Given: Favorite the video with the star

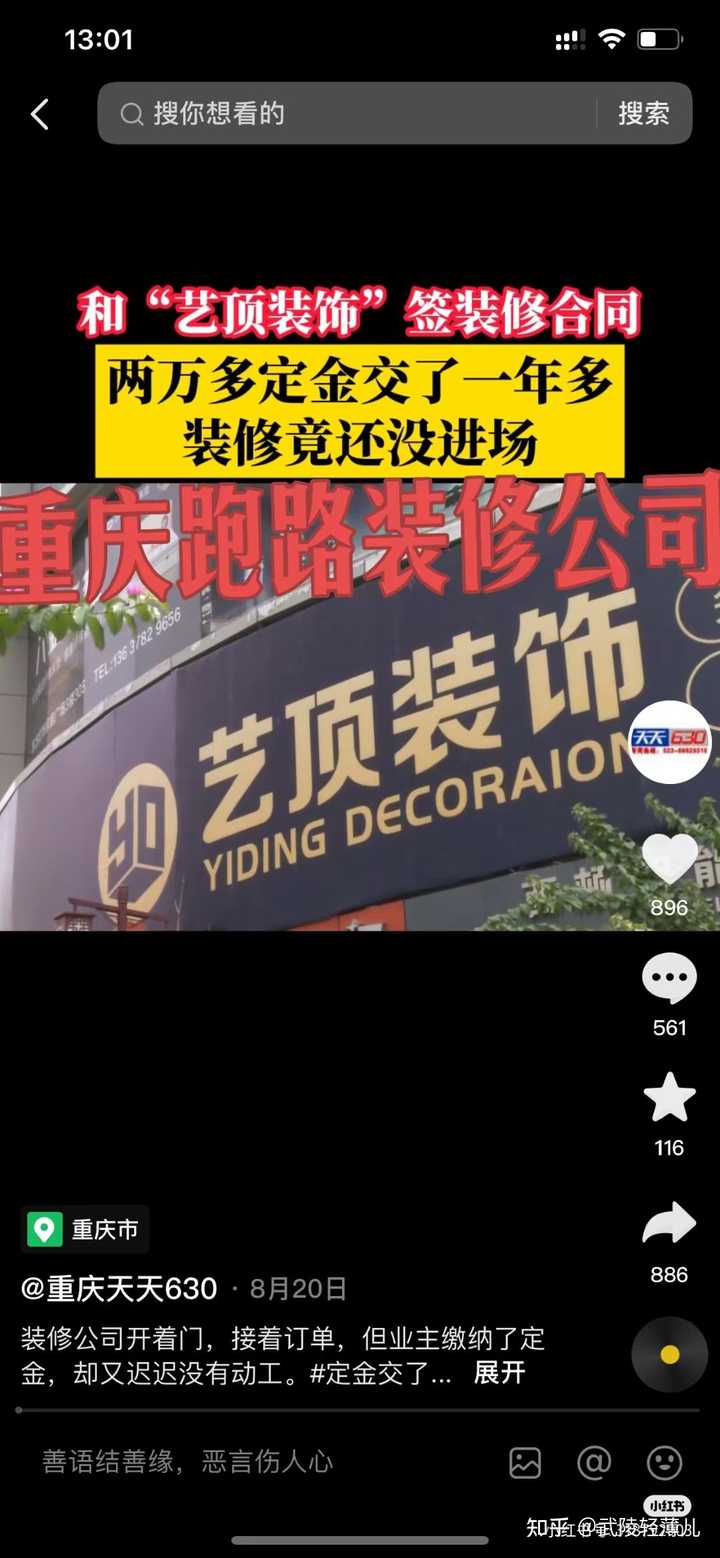Looking at the screenshot, I should point(669,1098).
